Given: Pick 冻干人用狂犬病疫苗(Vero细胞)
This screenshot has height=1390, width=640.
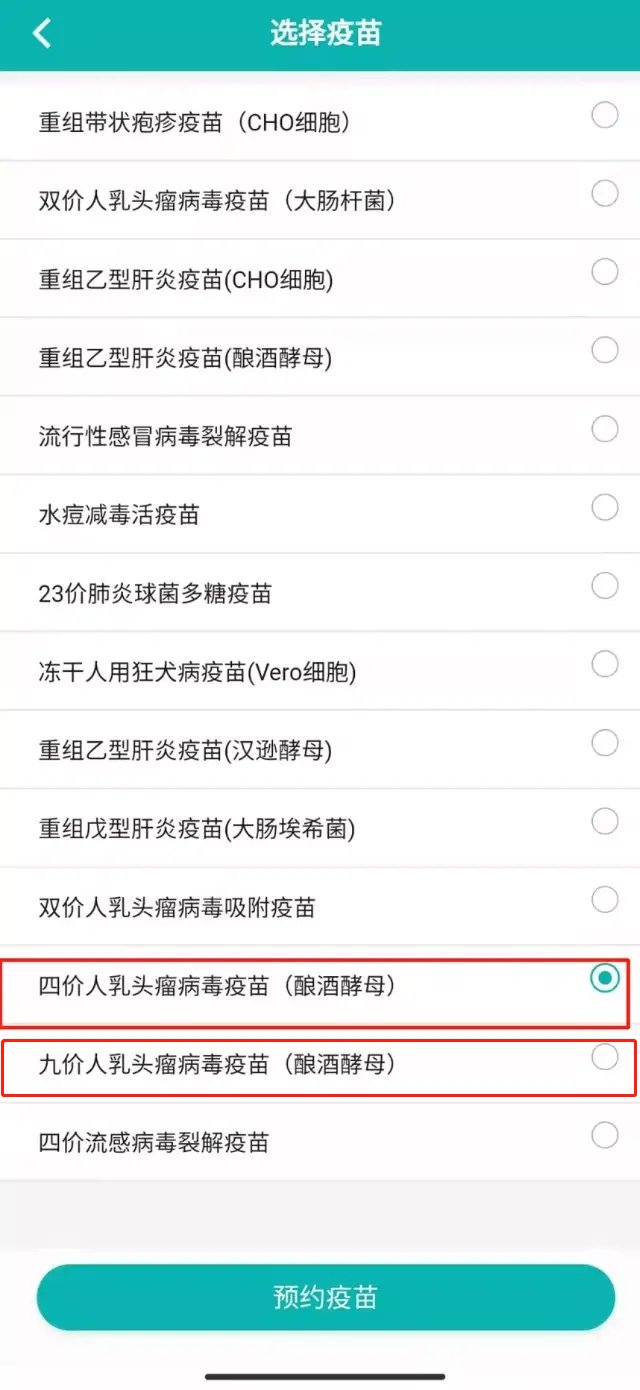Looking at the screenshot, I should 604,665.
